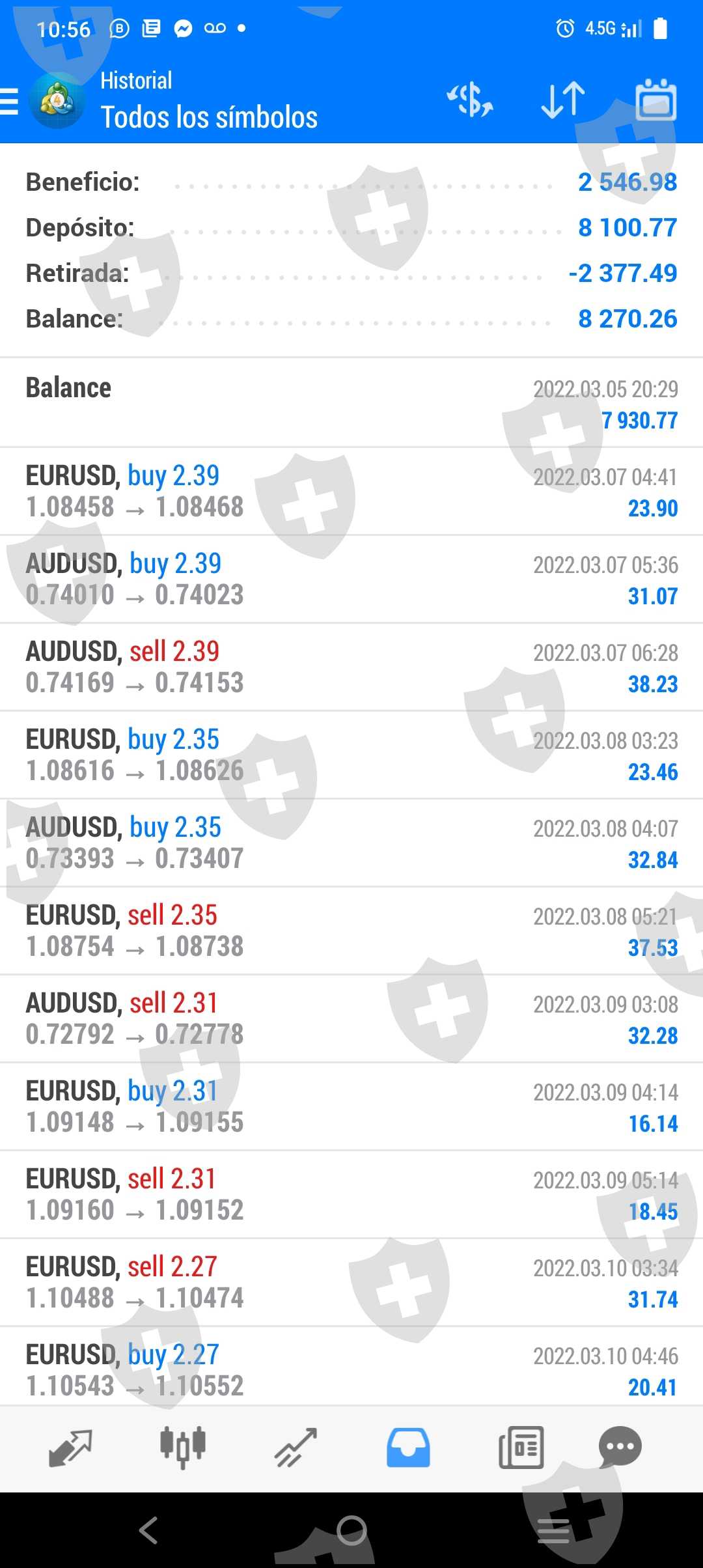Go to the phone home screen

coord(351,1530)
